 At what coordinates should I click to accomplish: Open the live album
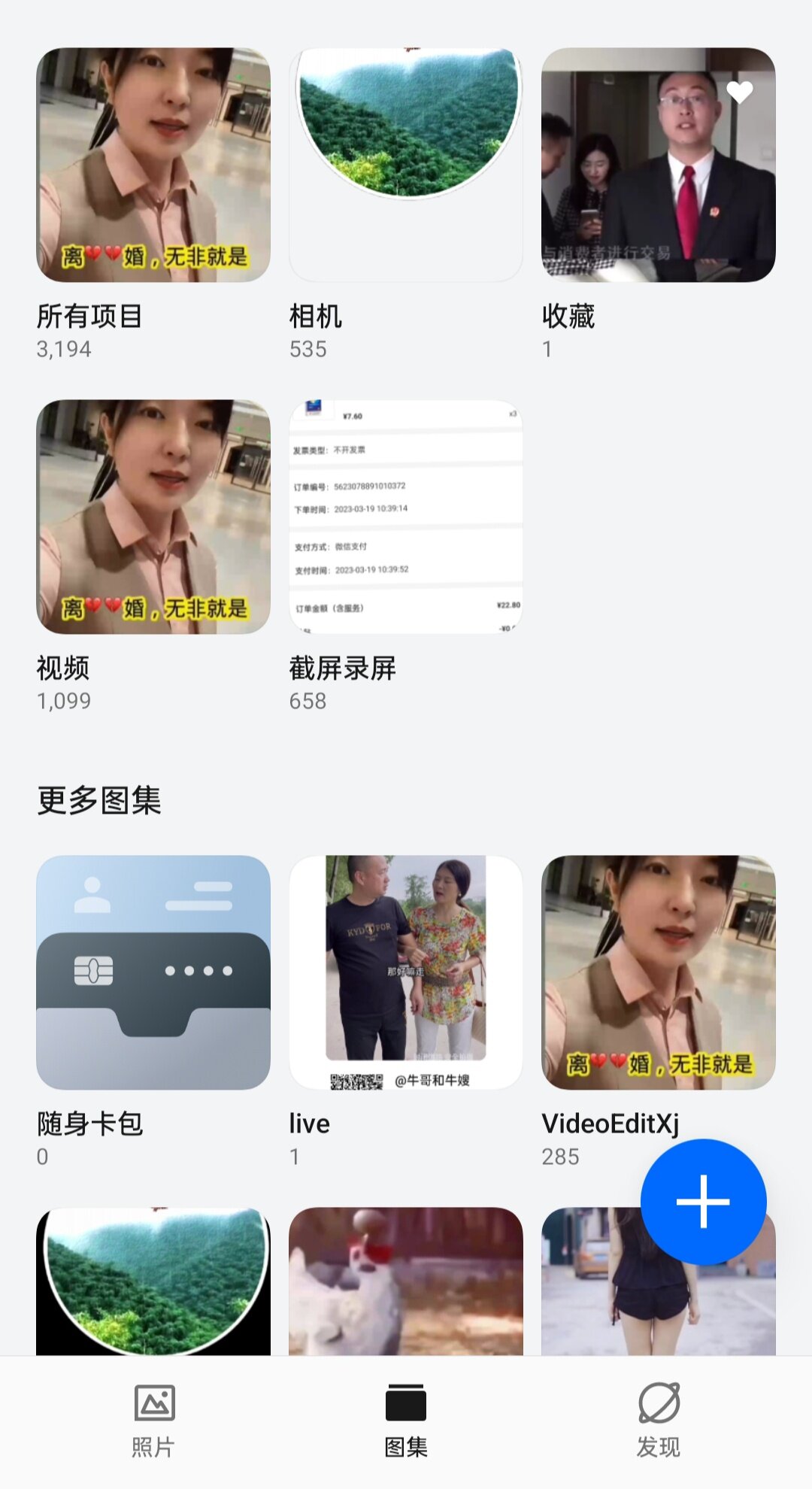[406, 972]
